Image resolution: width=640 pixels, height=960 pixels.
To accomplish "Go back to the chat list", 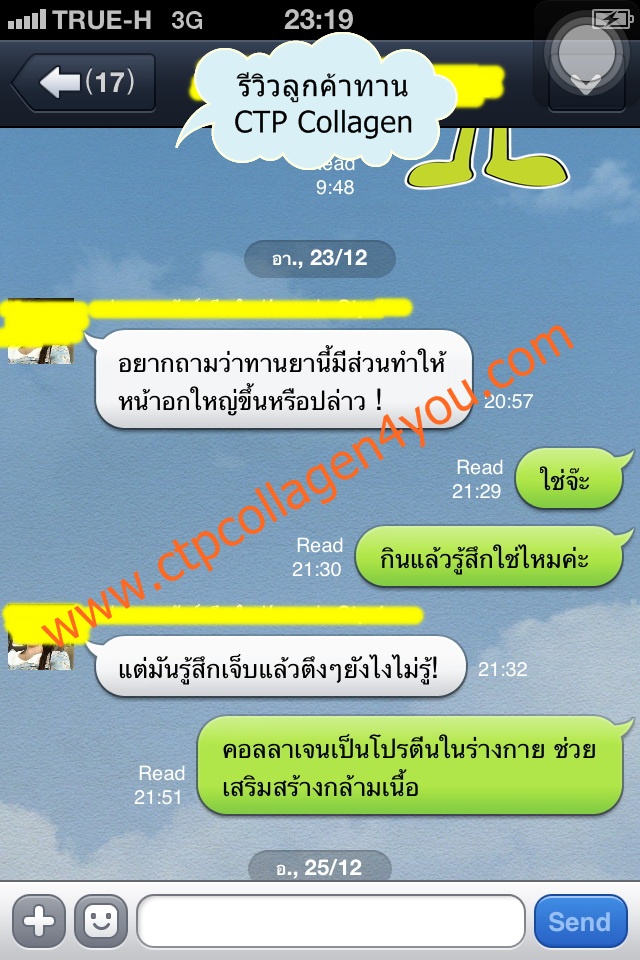I will click(x=84, y=82).
